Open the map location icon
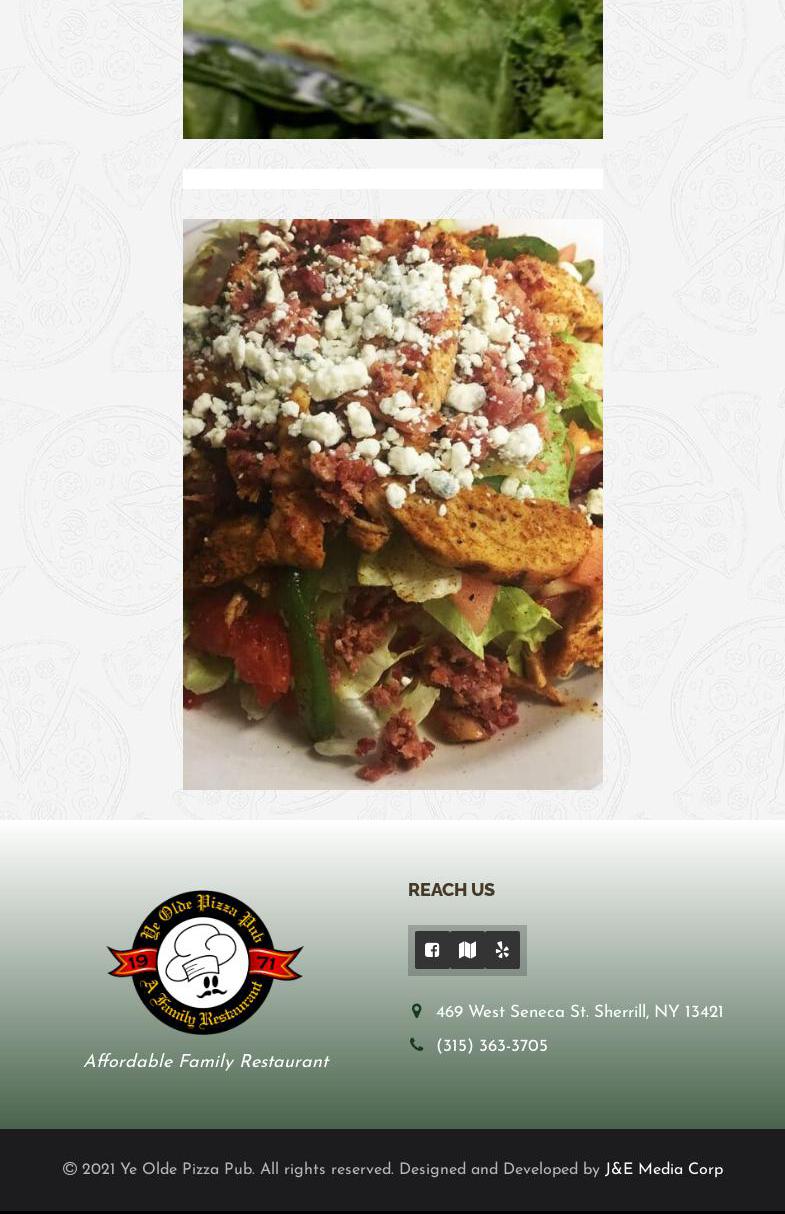 [467, 950]
